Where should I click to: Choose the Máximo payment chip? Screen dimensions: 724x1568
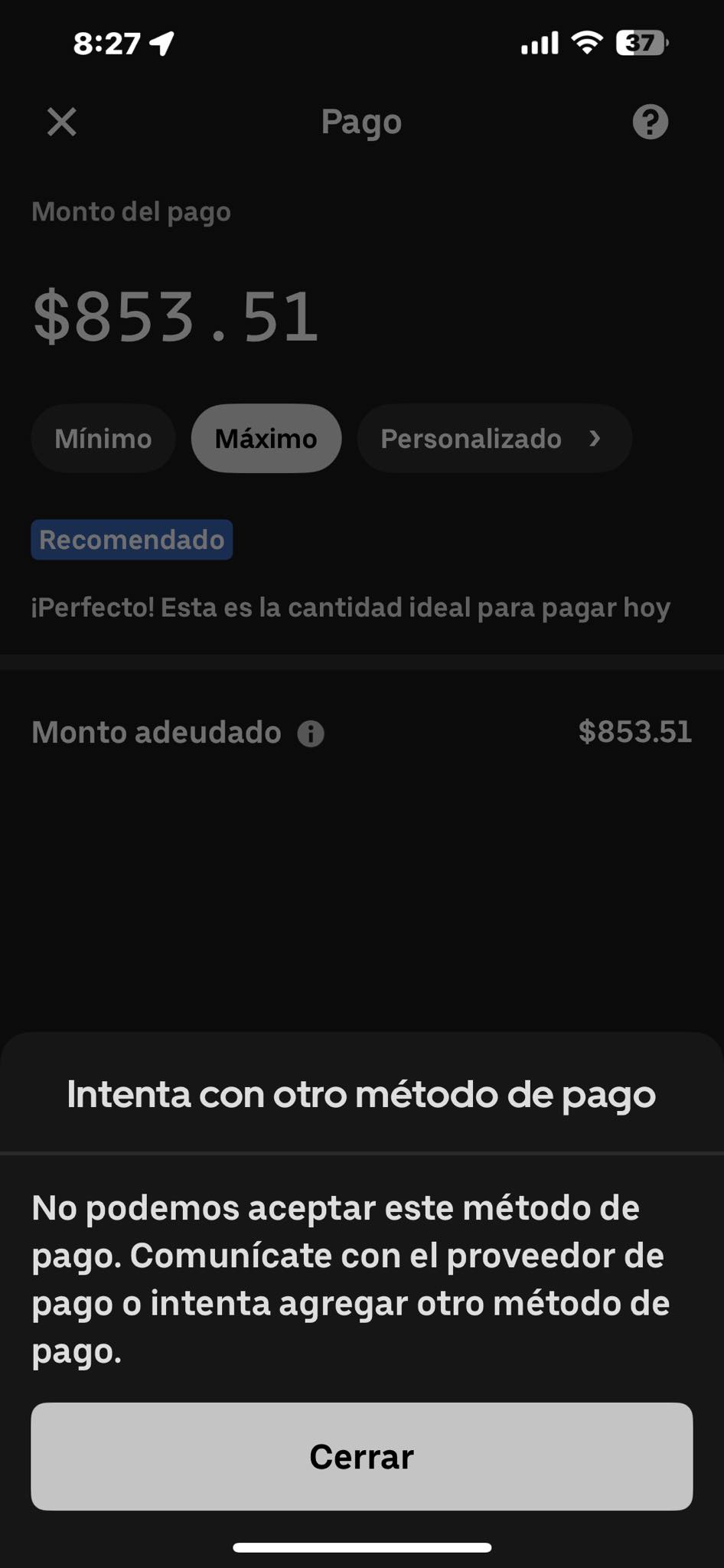point(266,439)
